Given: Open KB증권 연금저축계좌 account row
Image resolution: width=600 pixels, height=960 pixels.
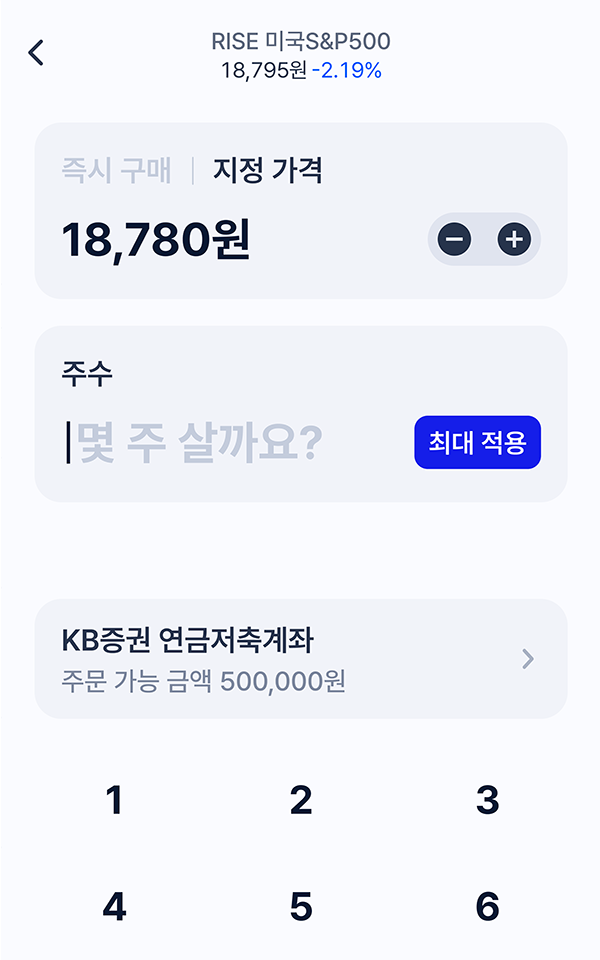Looking at the screenshot, I should [300, 659].
